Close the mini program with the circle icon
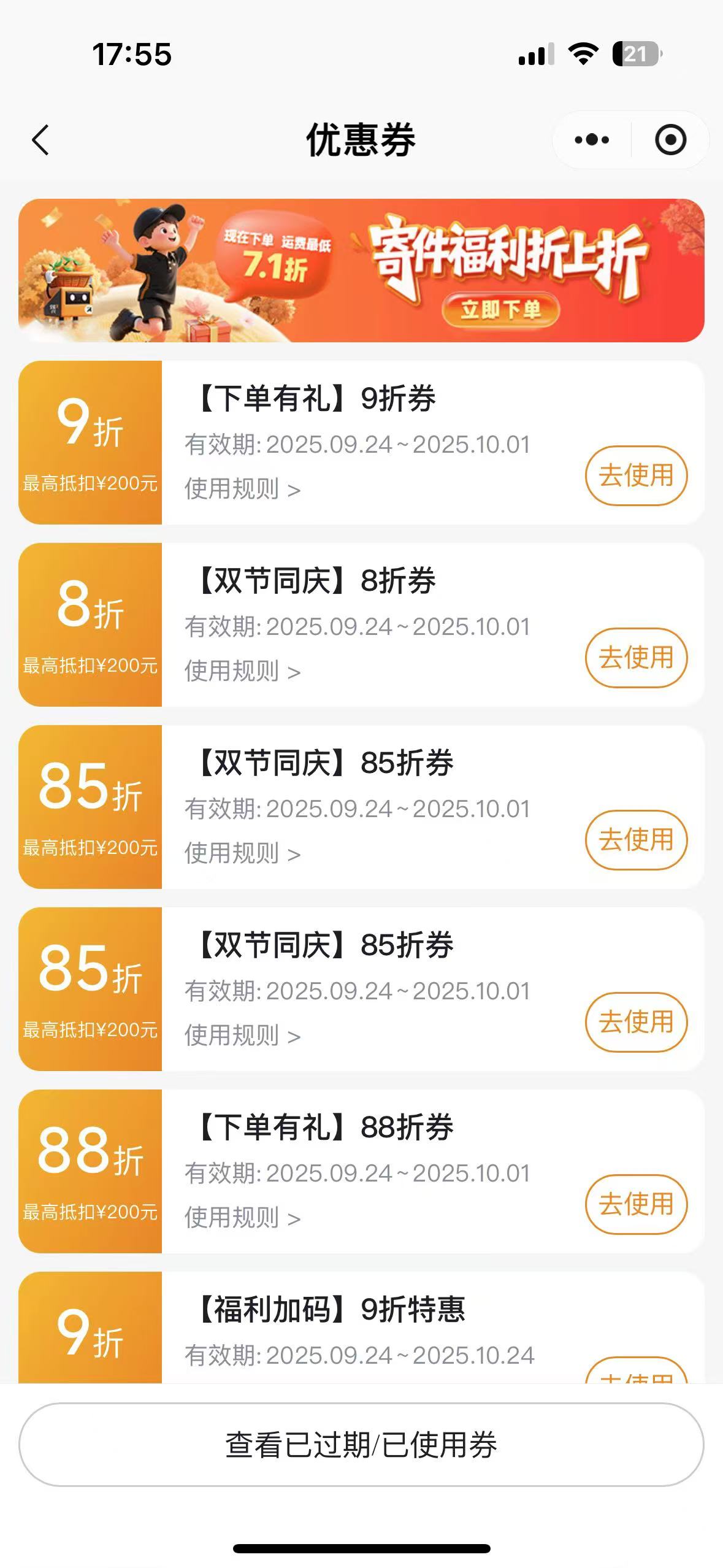This screenshot has height=1568, width=723. click(x=670, y=140)
